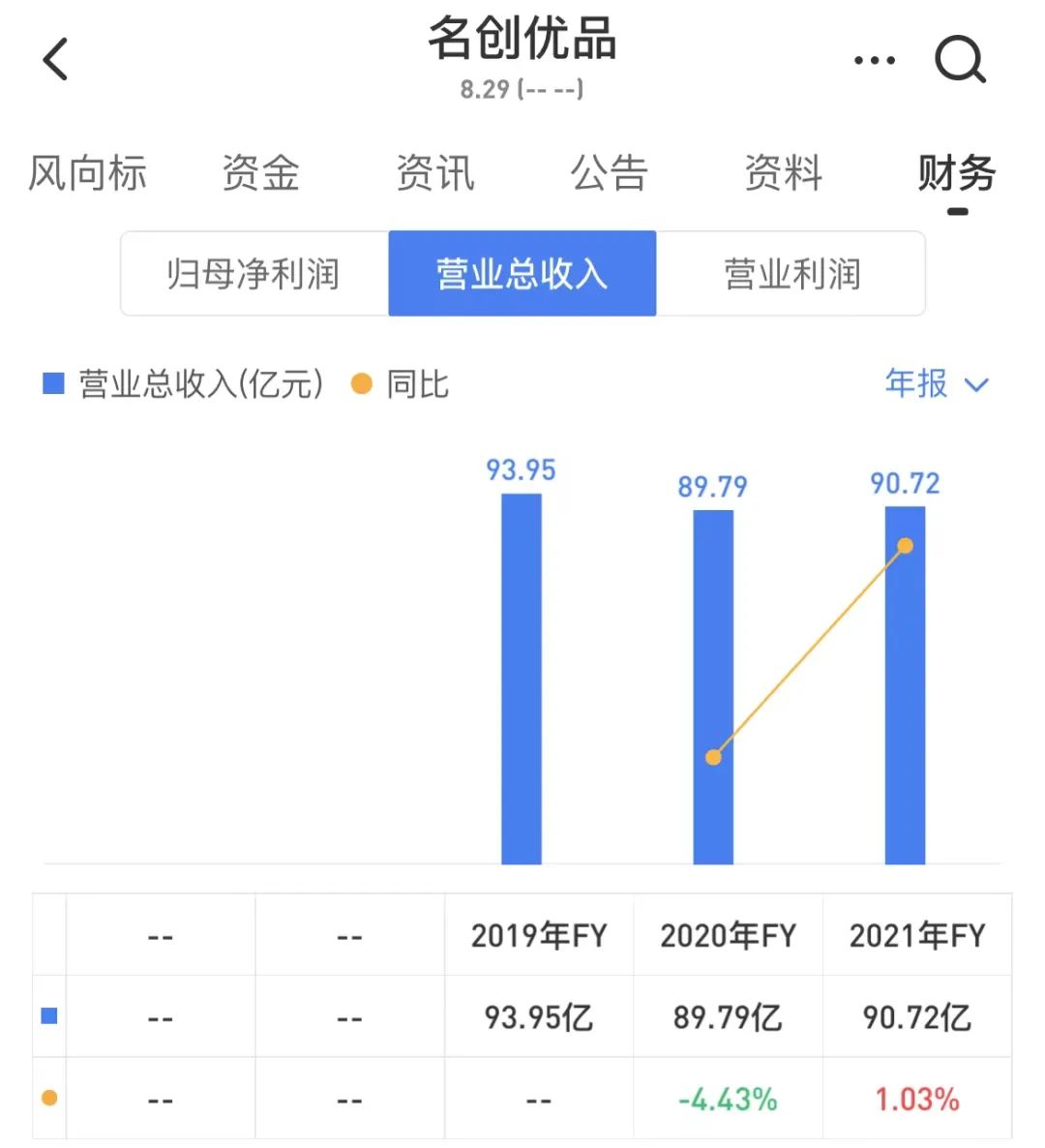Expand the 年报 period dropdown
Image resolution: width=1045 pixels, height=1148 pixels.
coord(937,384)
